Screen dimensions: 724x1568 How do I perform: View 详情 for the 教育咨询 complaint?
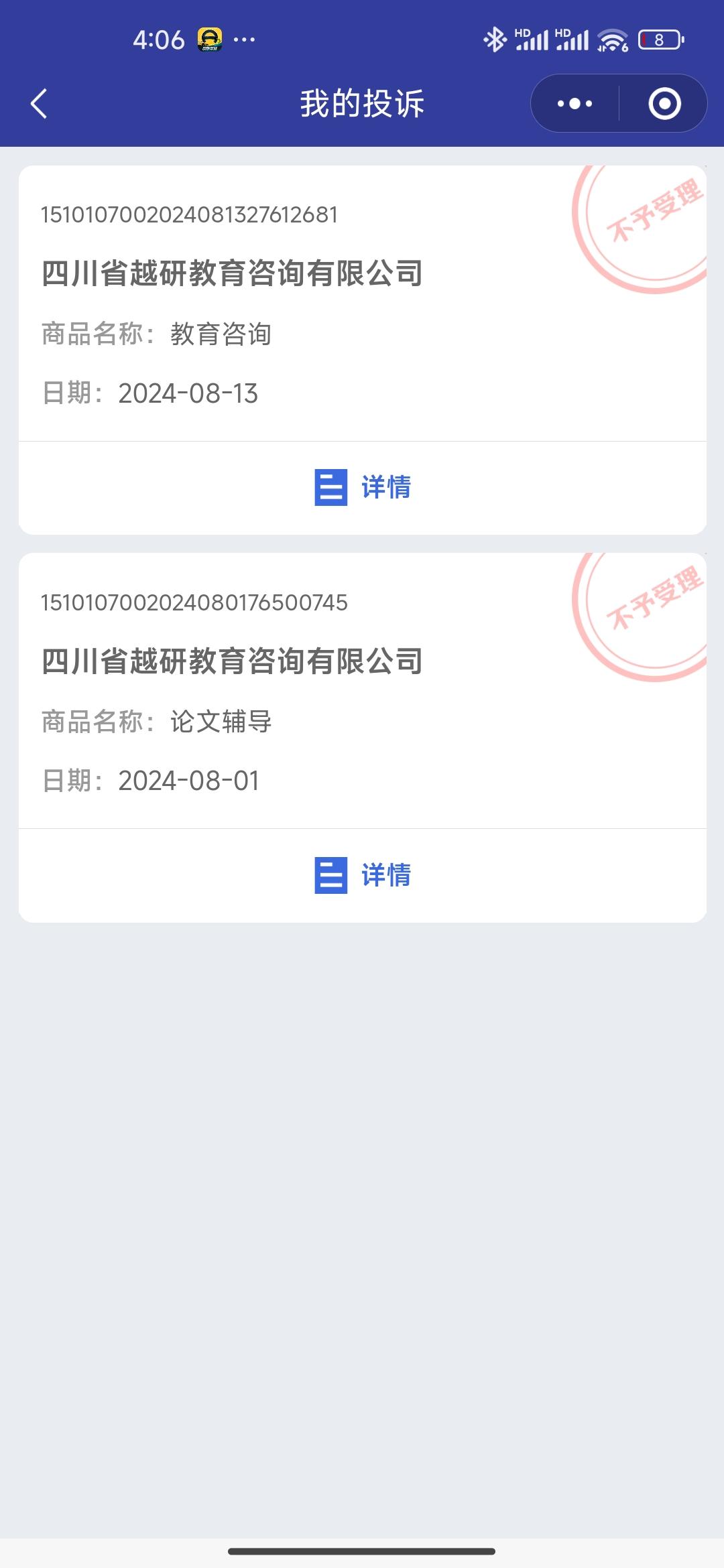[x=363, y=487]
